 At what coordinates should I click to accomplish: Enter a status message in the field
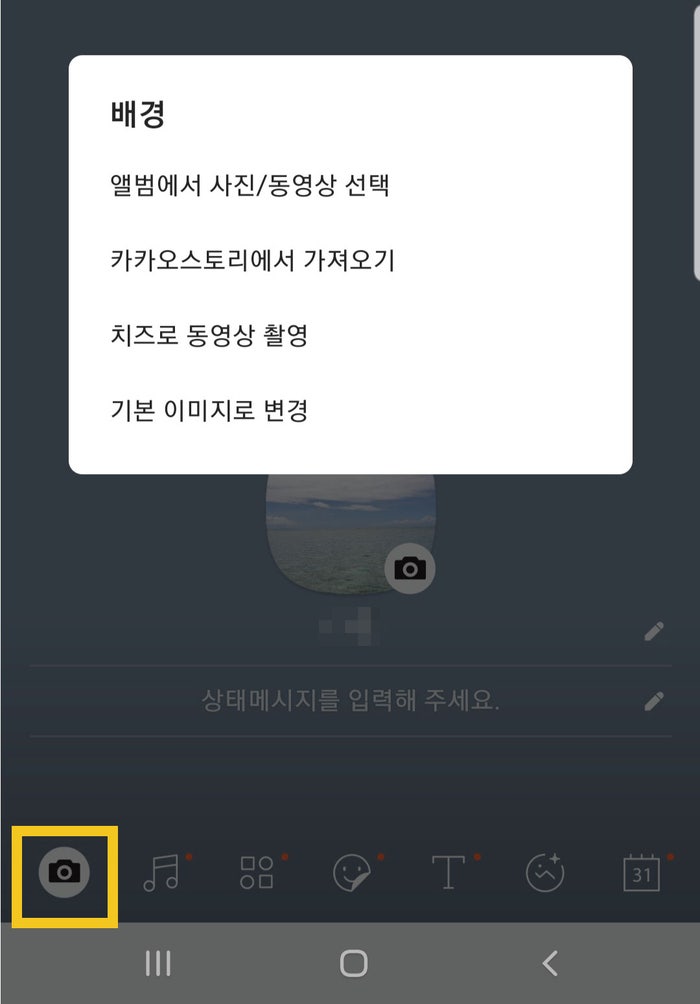click(350, 701)
